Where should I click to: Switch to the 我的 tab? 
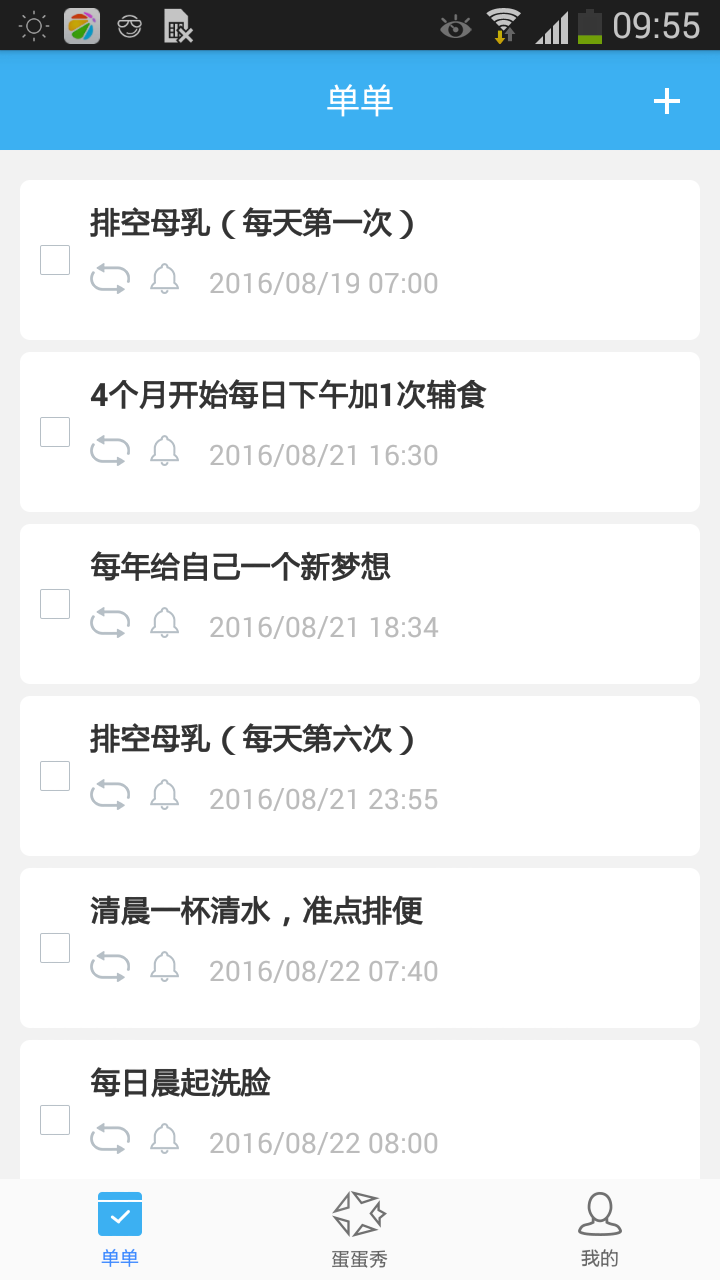pos(598,1228)
